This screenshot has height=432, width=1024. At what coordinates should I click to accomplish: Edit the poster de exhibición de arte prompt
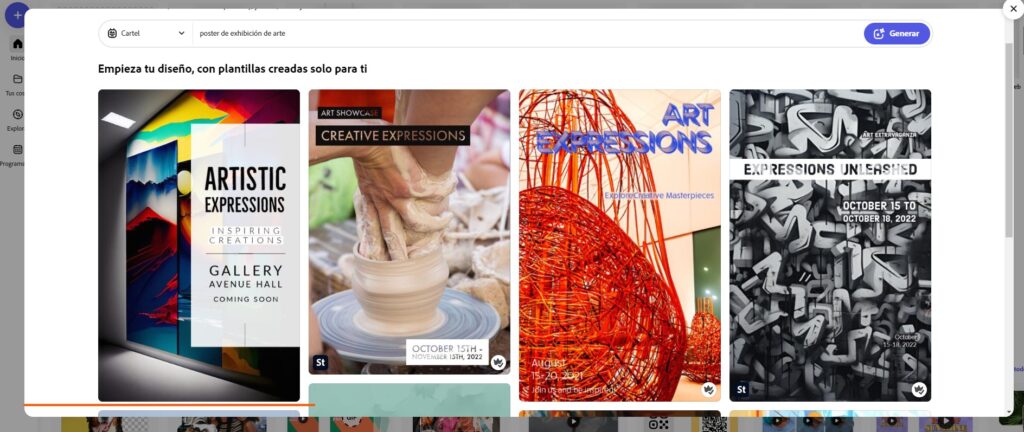tap(500, 33)
